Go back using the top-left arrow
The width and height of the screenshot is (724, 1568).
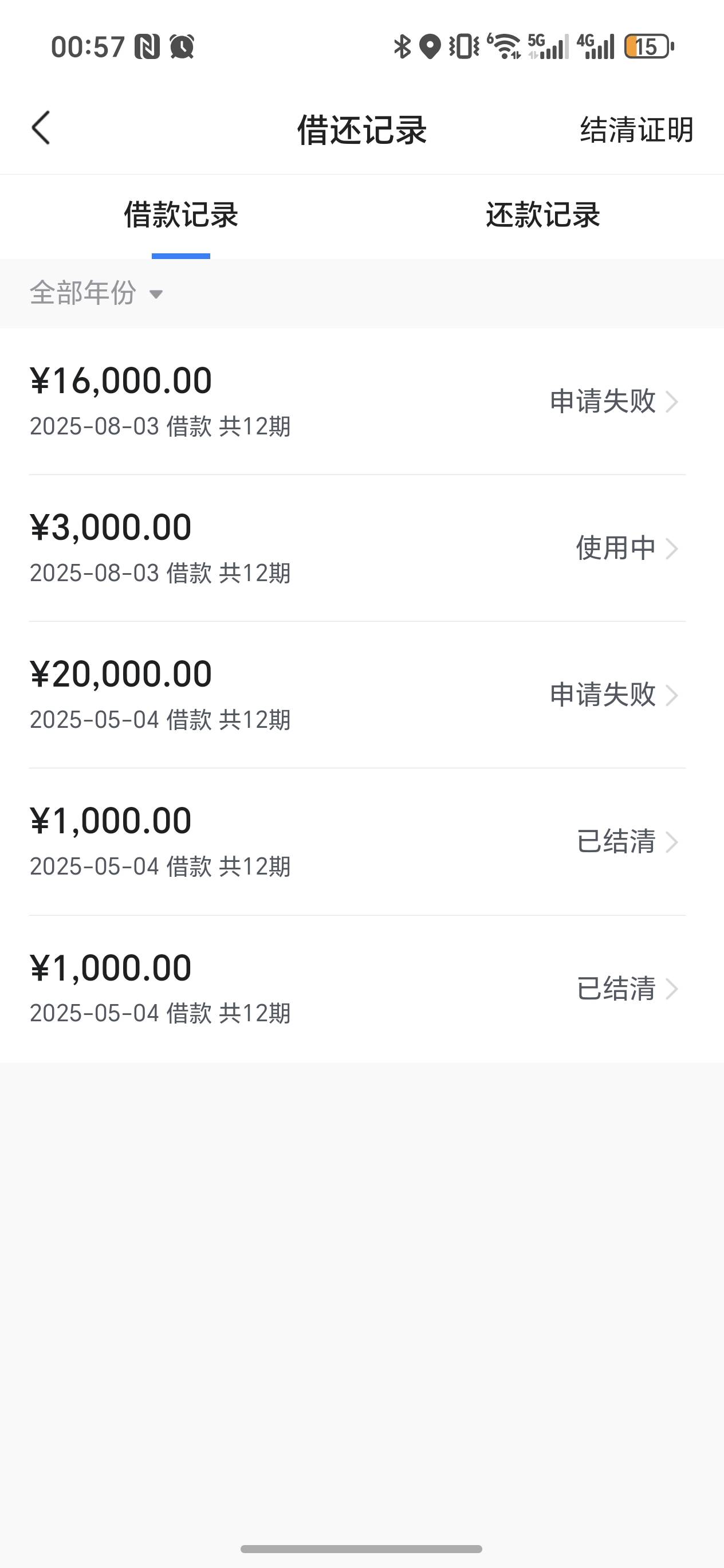[x=41, y=128]
